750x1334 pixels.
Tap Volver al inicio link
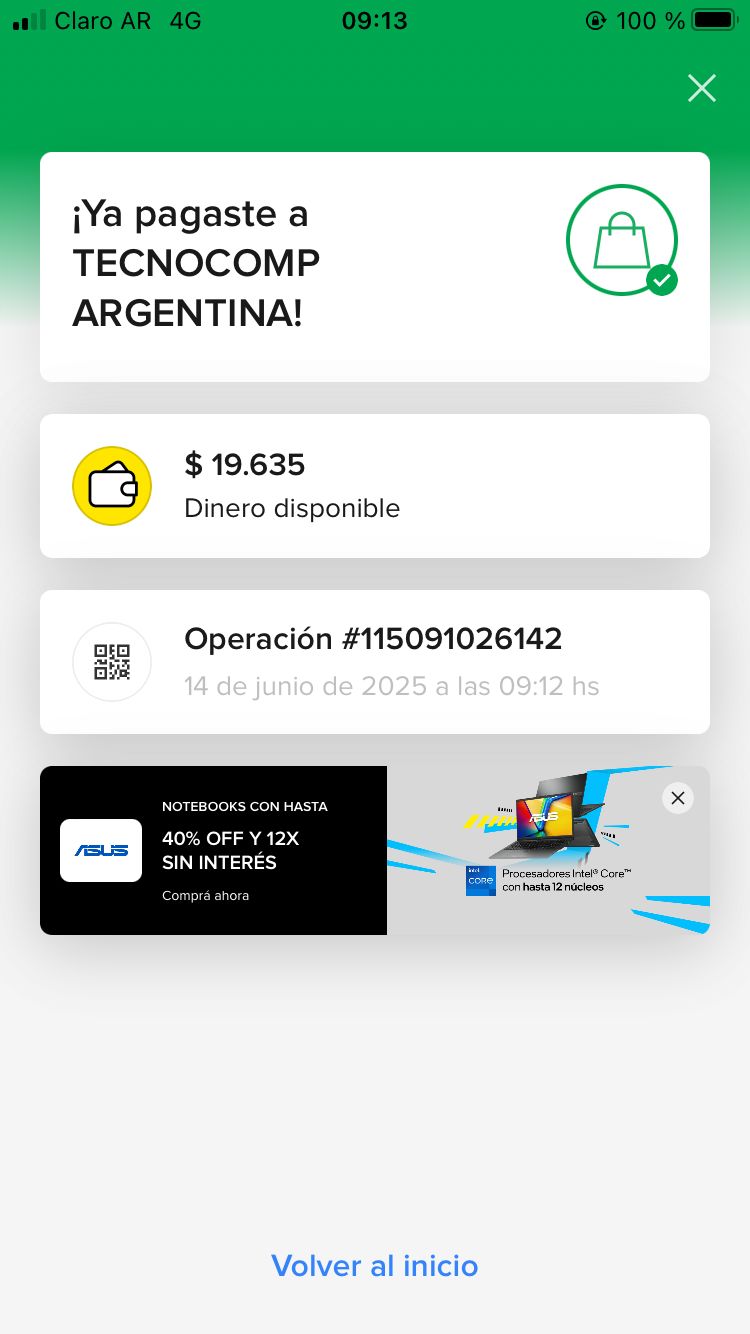coord(375,1266)
